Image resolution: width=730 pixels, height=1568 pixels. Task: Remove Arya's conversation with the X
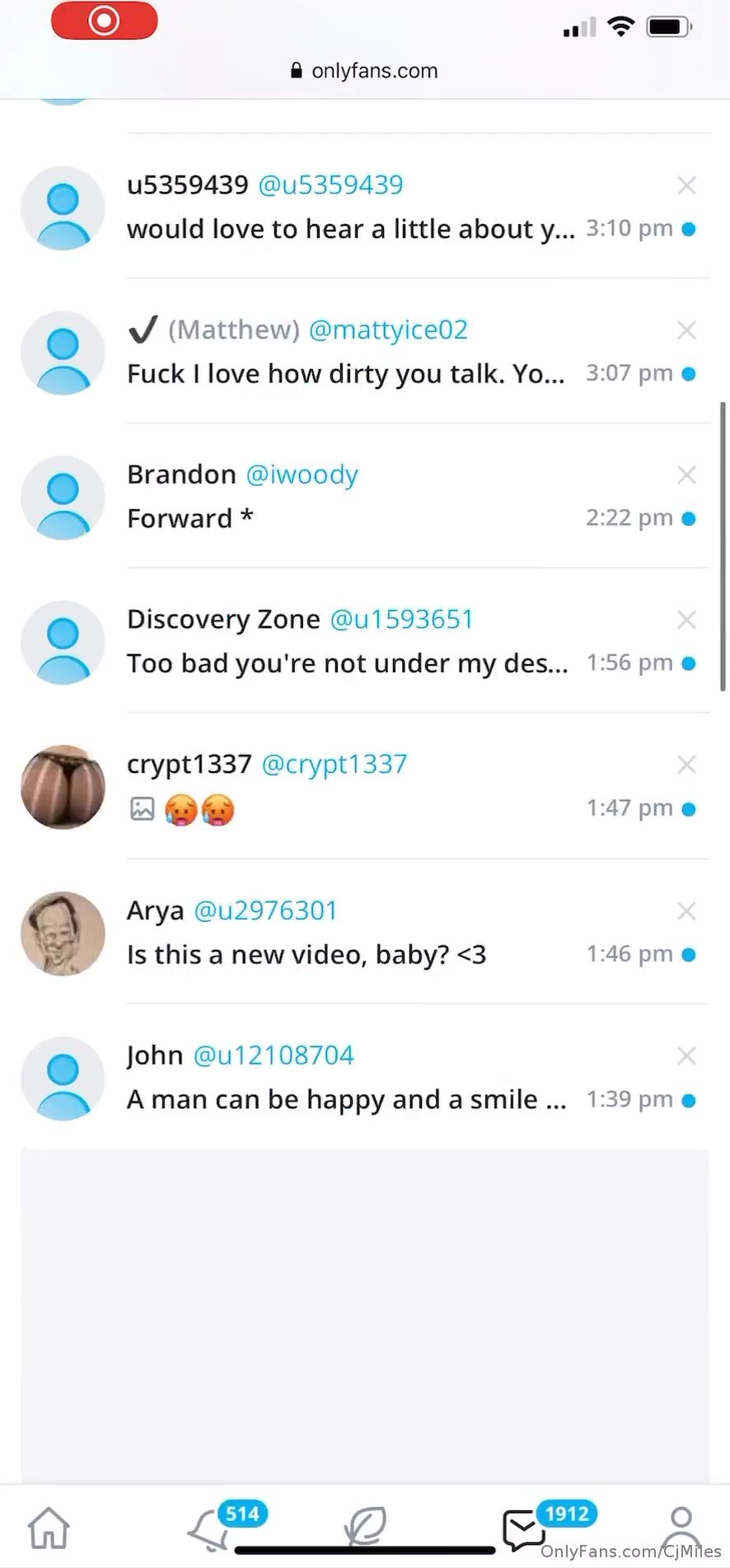(x=686, y=910)
